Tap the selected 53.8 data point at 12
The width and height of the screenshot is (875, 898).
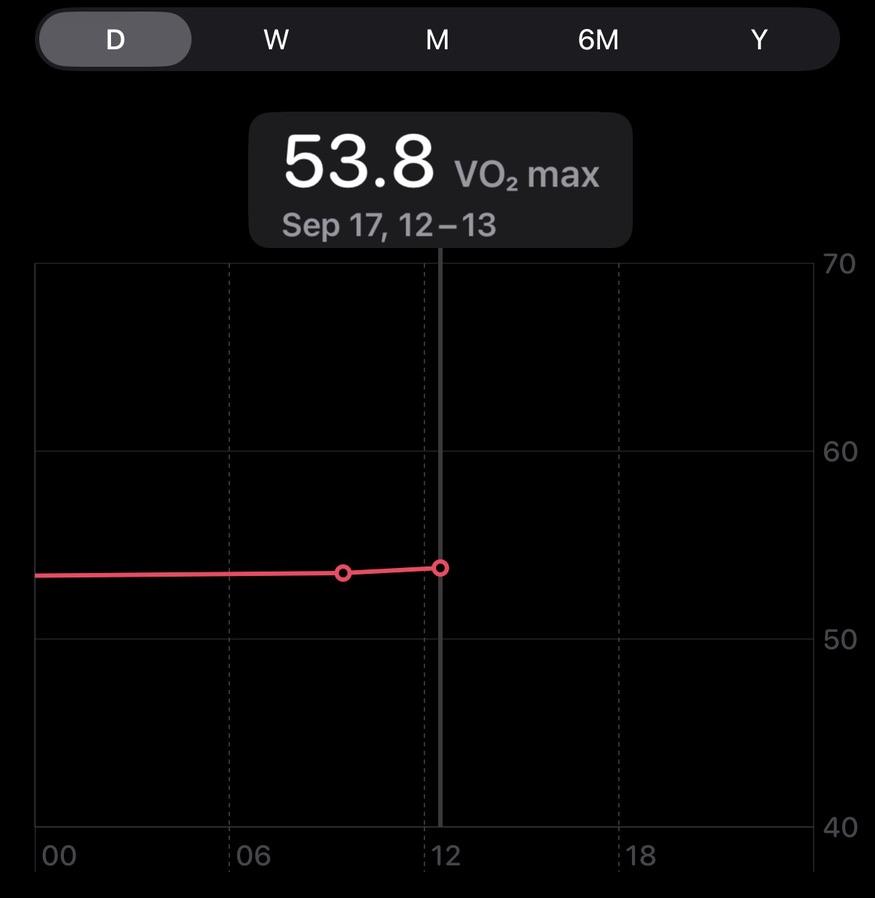click(x=440, y=568)
